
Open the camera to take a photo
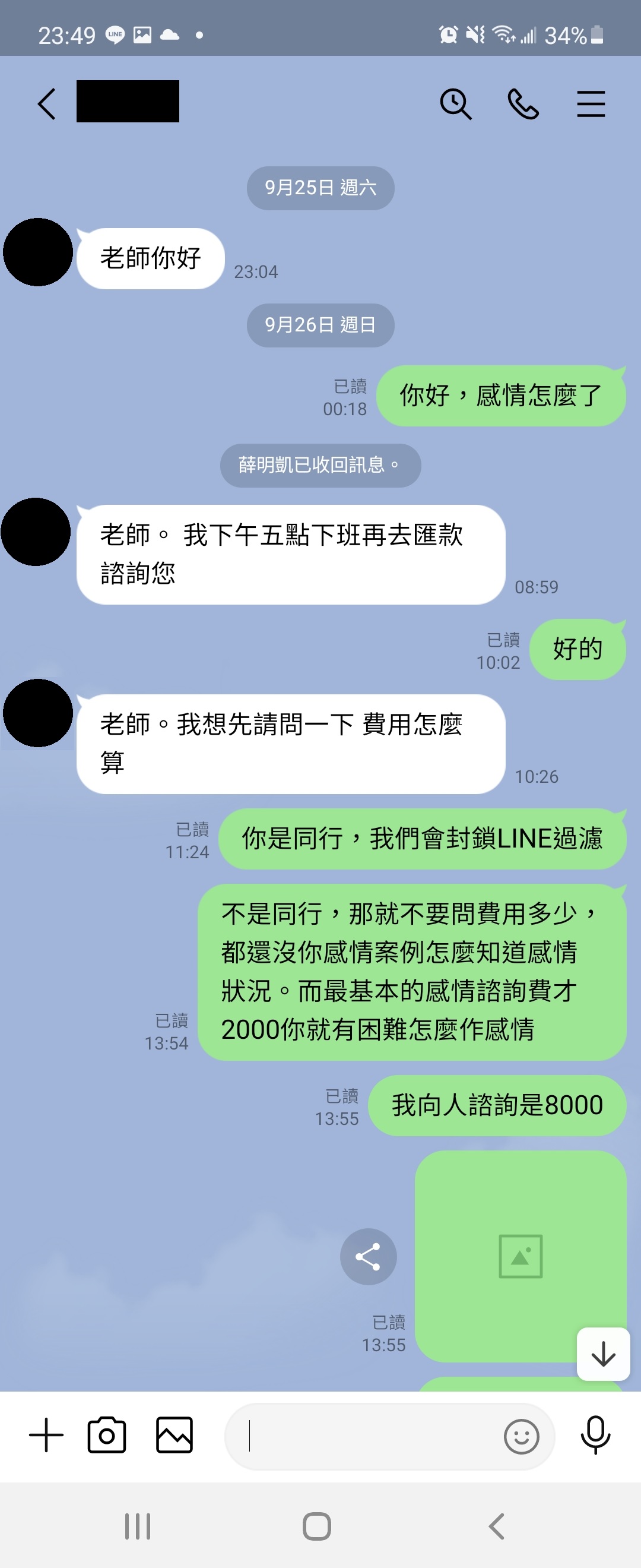(106, 1436)
